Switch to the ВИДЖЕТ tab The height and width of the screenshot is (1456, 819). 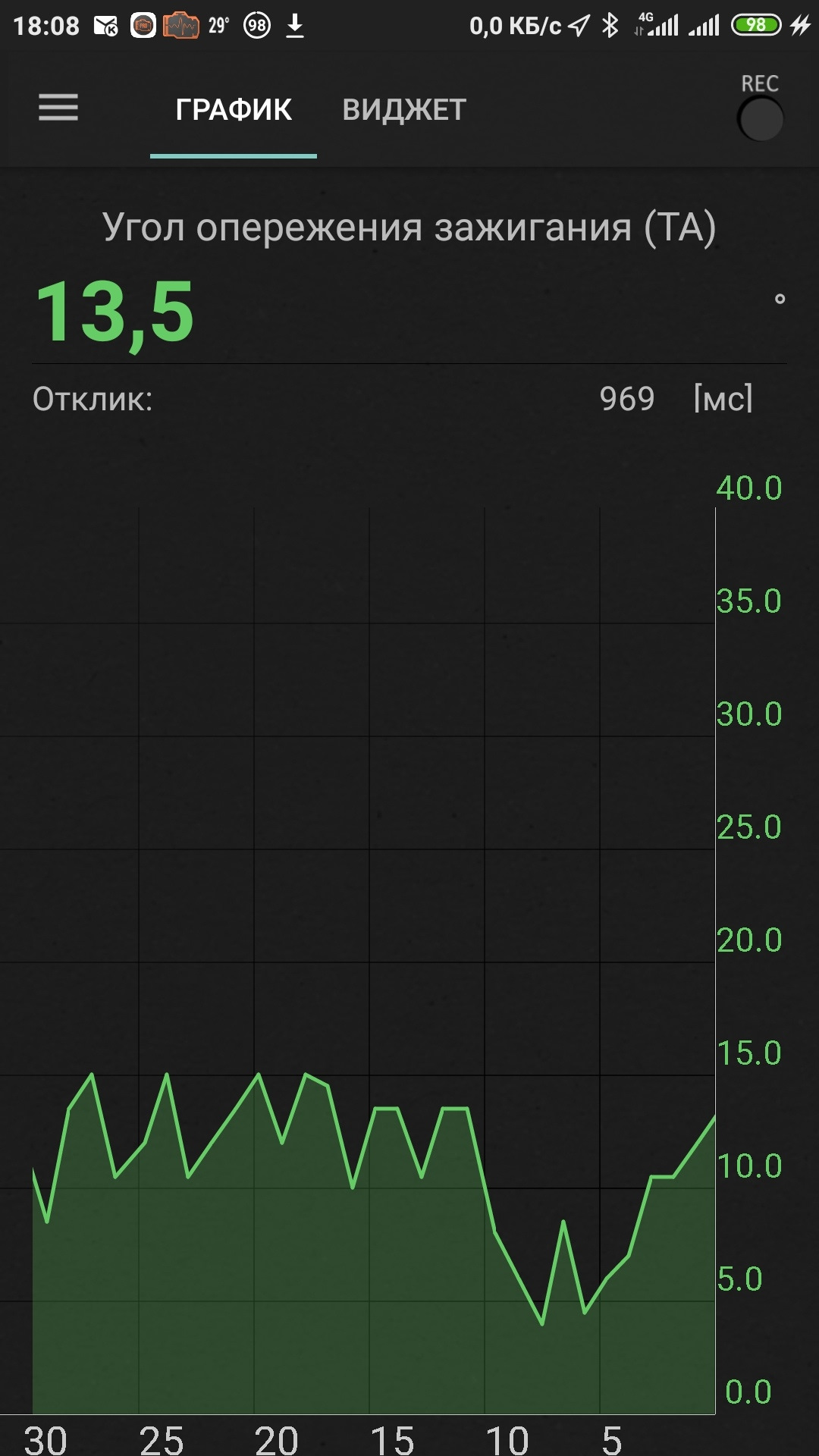click(404, 110)
